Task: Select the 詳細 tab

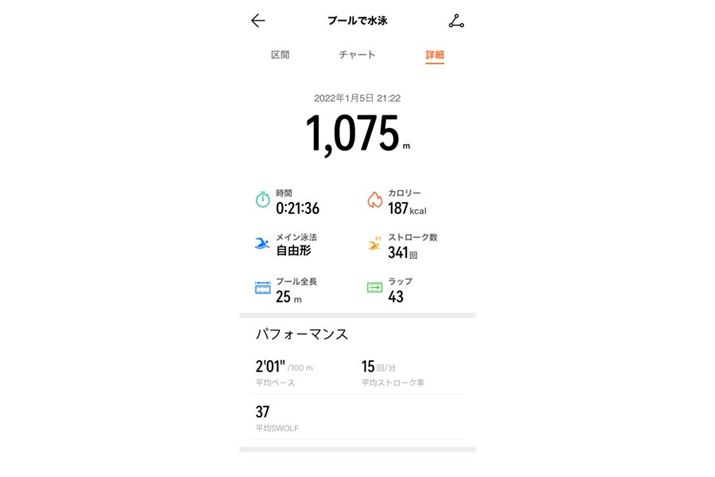Action: 434,55
